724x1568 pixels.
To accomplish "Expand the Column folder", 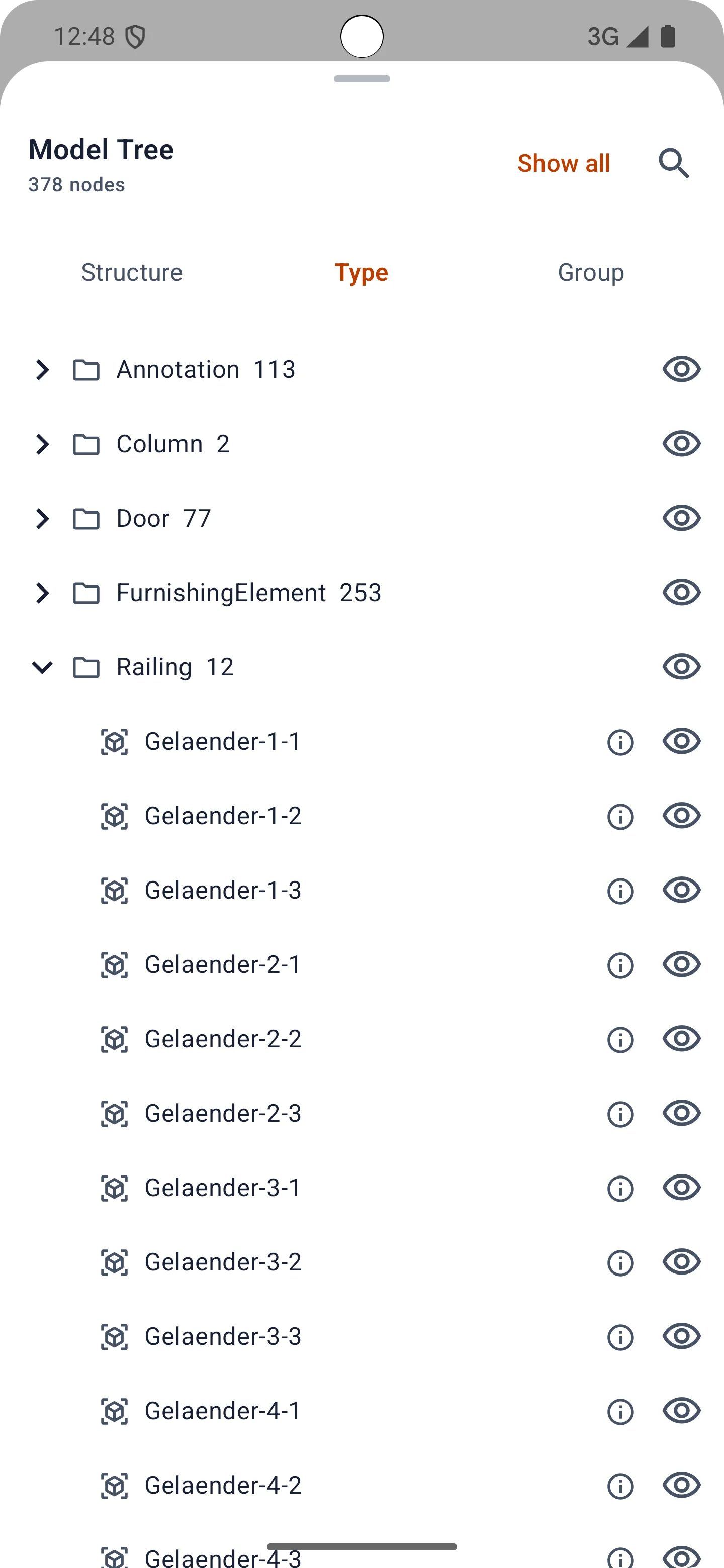I will (x=42, y=444).
